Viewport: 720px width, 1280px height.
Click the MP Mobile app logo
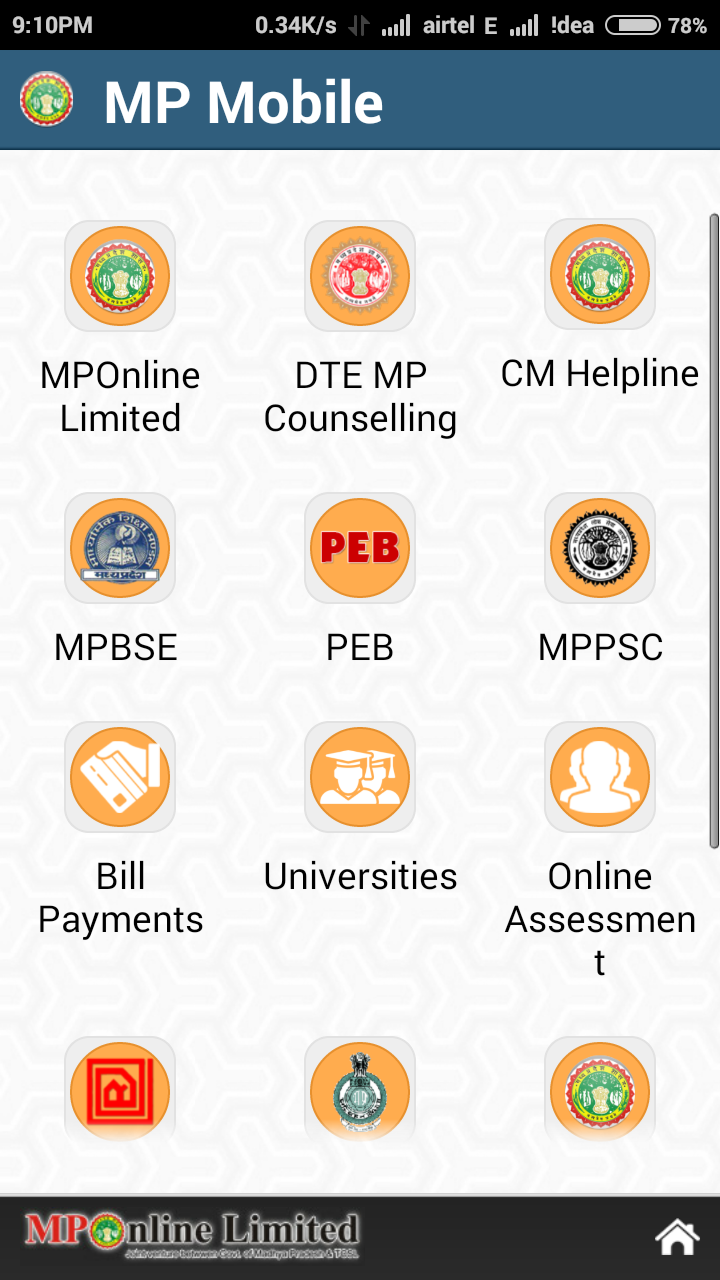pos(44,99)
